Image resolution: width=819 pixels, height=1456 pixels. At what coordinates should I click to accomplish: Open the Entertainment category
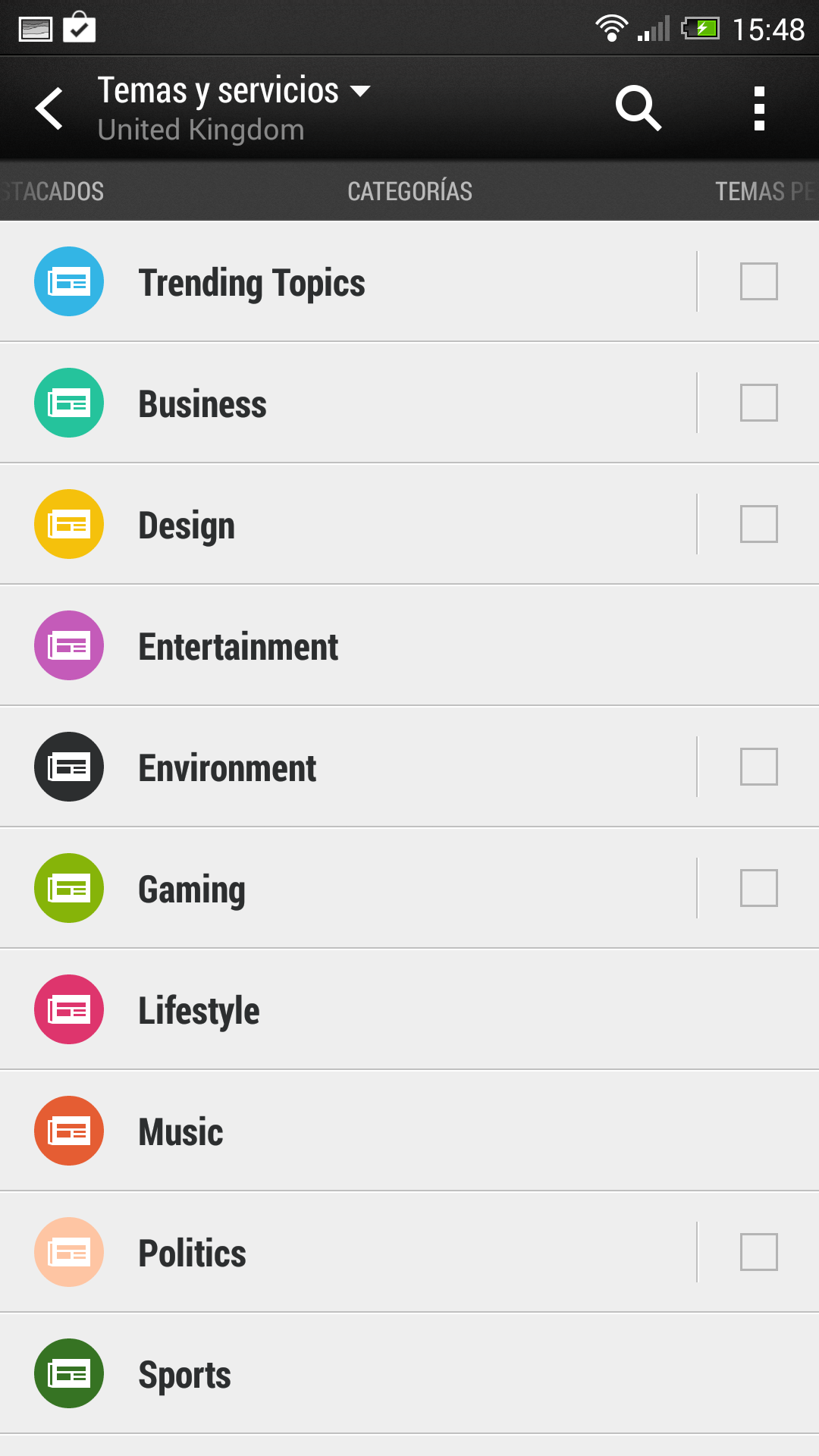pyautogui.click(x=238, y=647)
